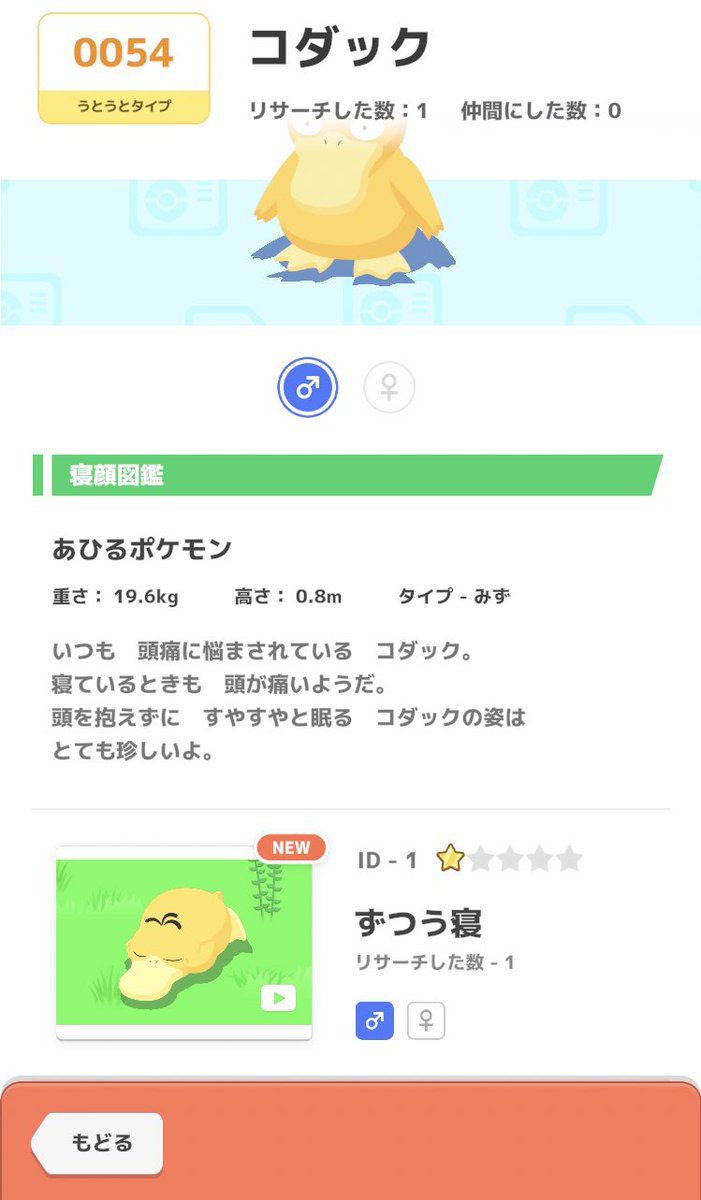The width and height of the screenshot is (701, 1200).
Task: Go back with the もどる button
Action: [x=100, y=1143]
